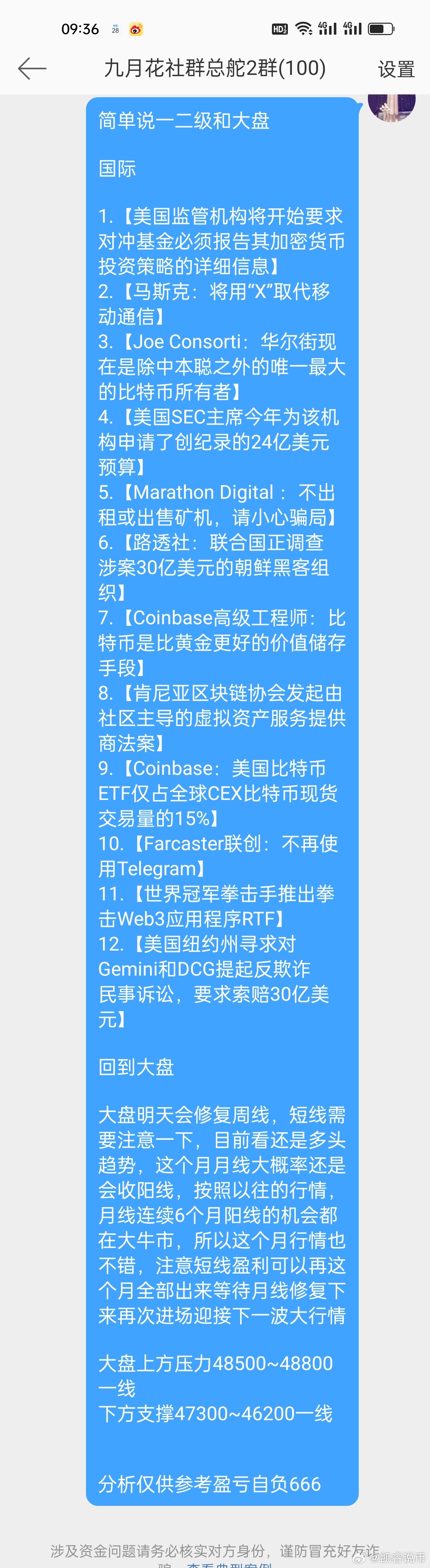430x1568 pixels.
Task: Open the 设置 group settings
Action: (396, 69)
